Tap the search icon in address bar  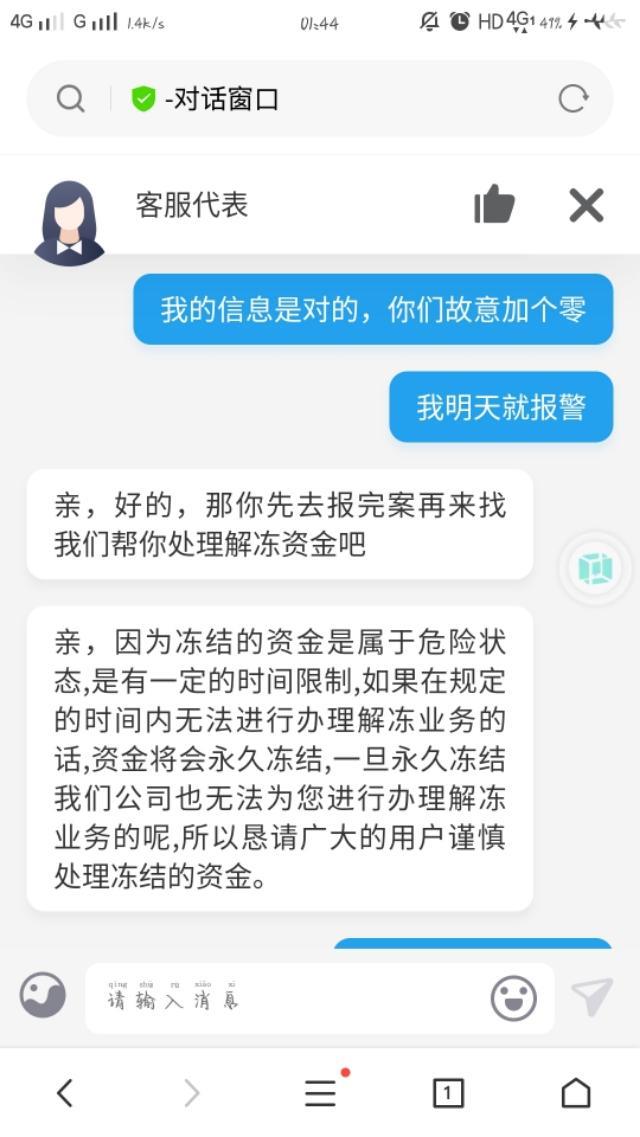[x=70, y=99]
